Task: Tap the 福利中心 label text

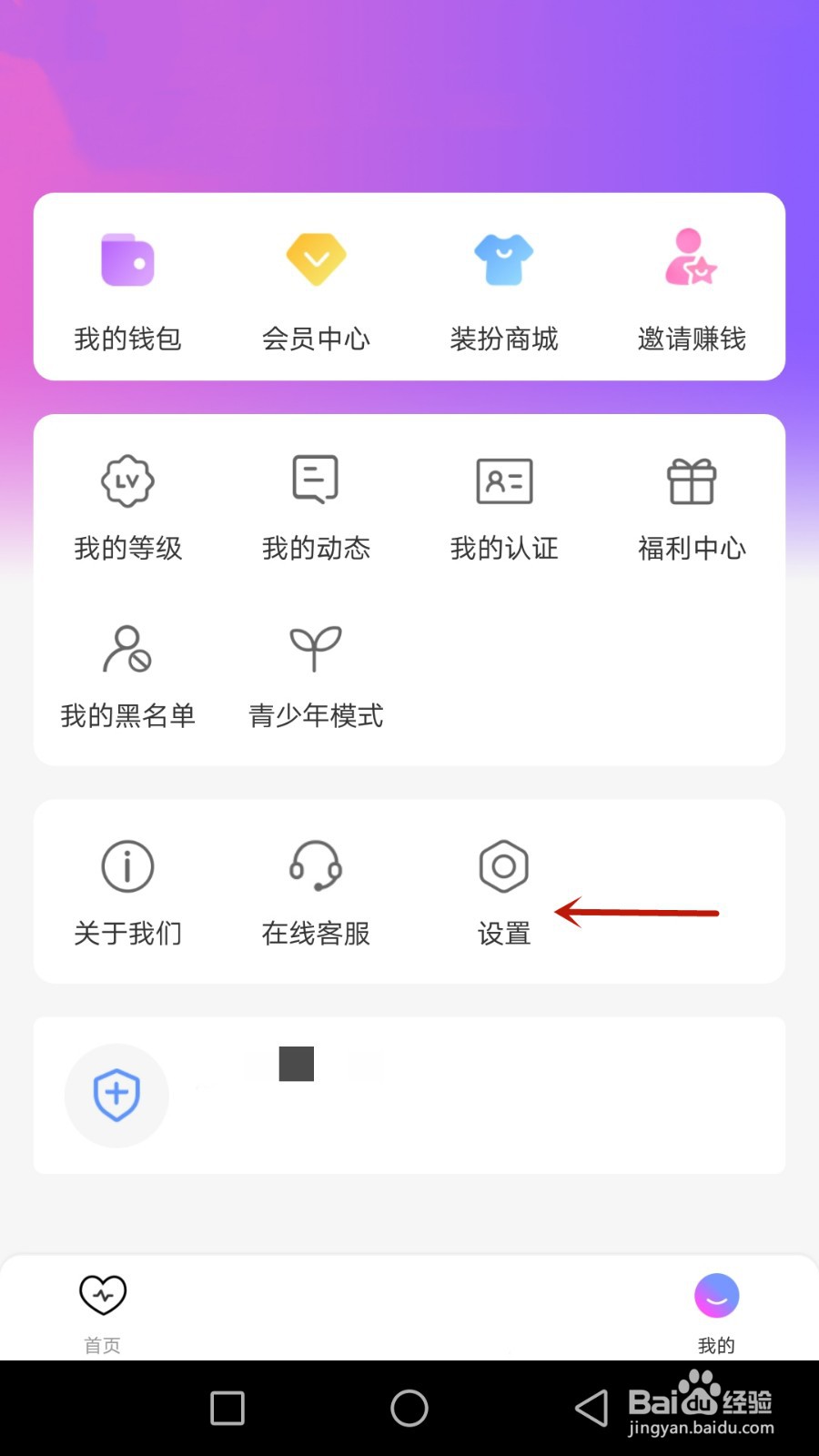Action: point(692,548)
